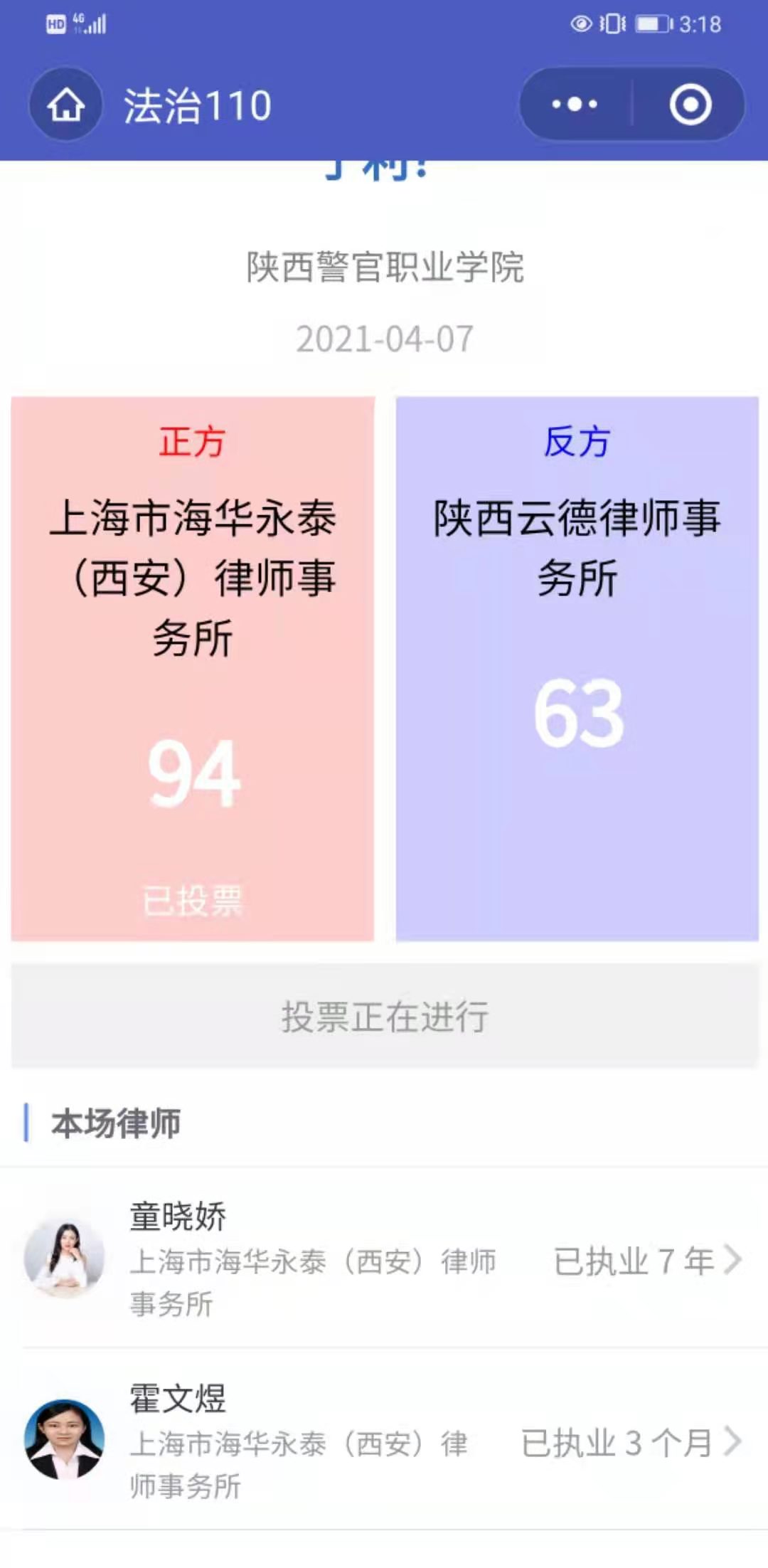
Task: Return to the mini program home page
Action: 65,105
